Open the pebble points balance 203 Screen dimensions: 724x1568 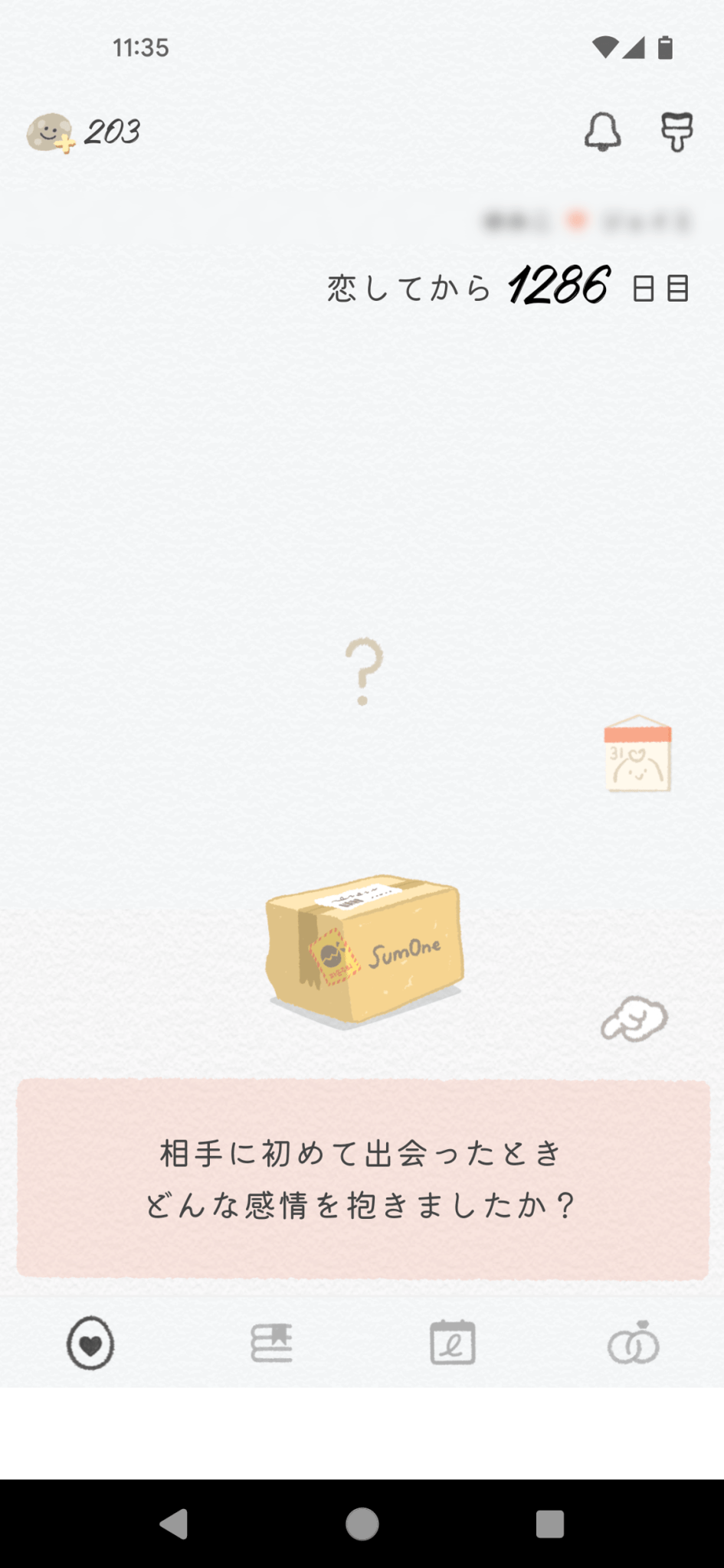[84, 132]
